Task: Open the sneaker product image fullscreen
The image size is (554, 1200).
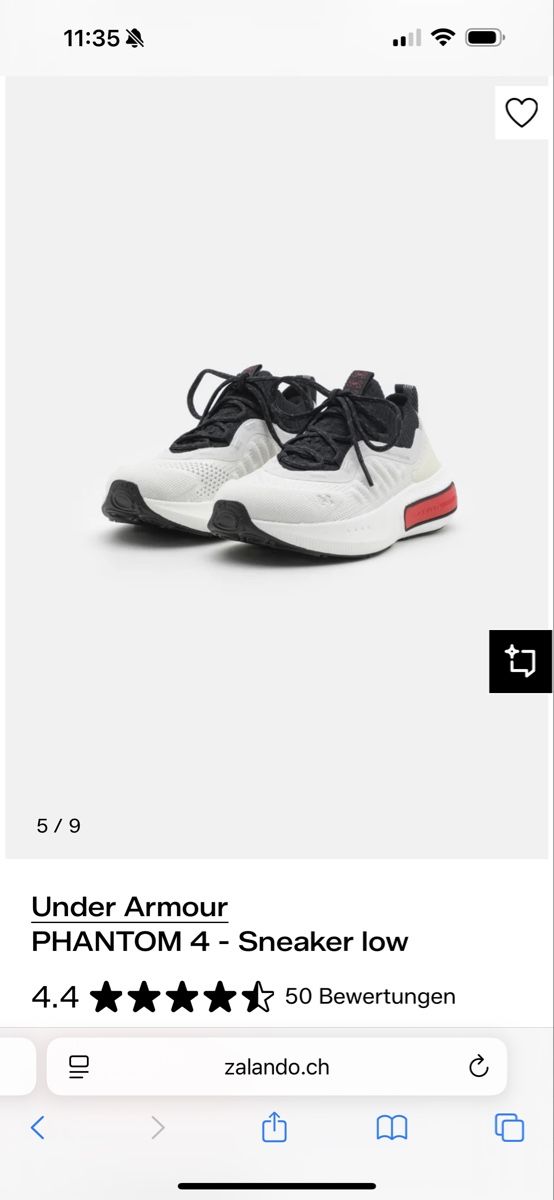Action: (280, 460)
